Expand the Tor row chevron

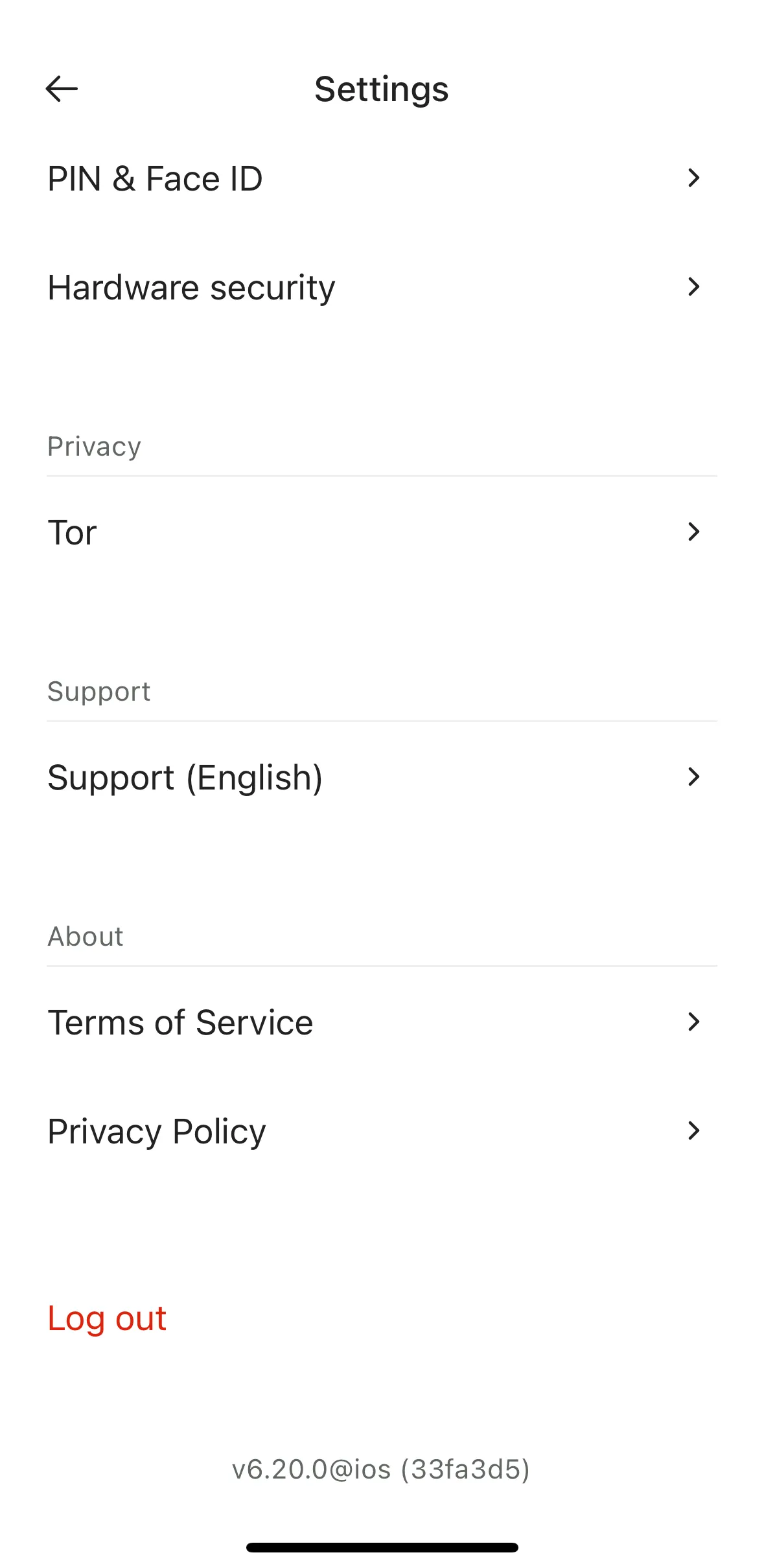coord(693,532)
